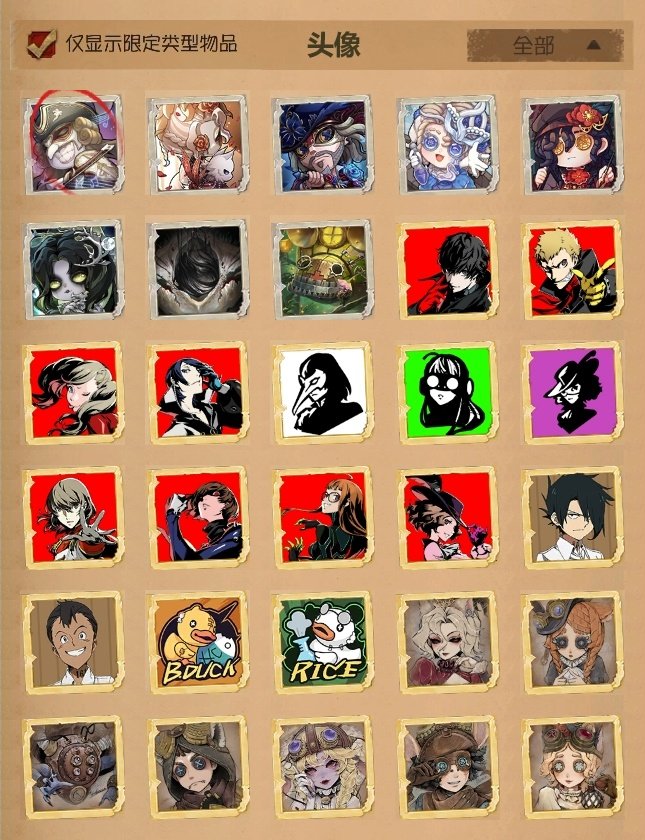Choose the steampunk robot with round lens avatar

click(72, 764)
